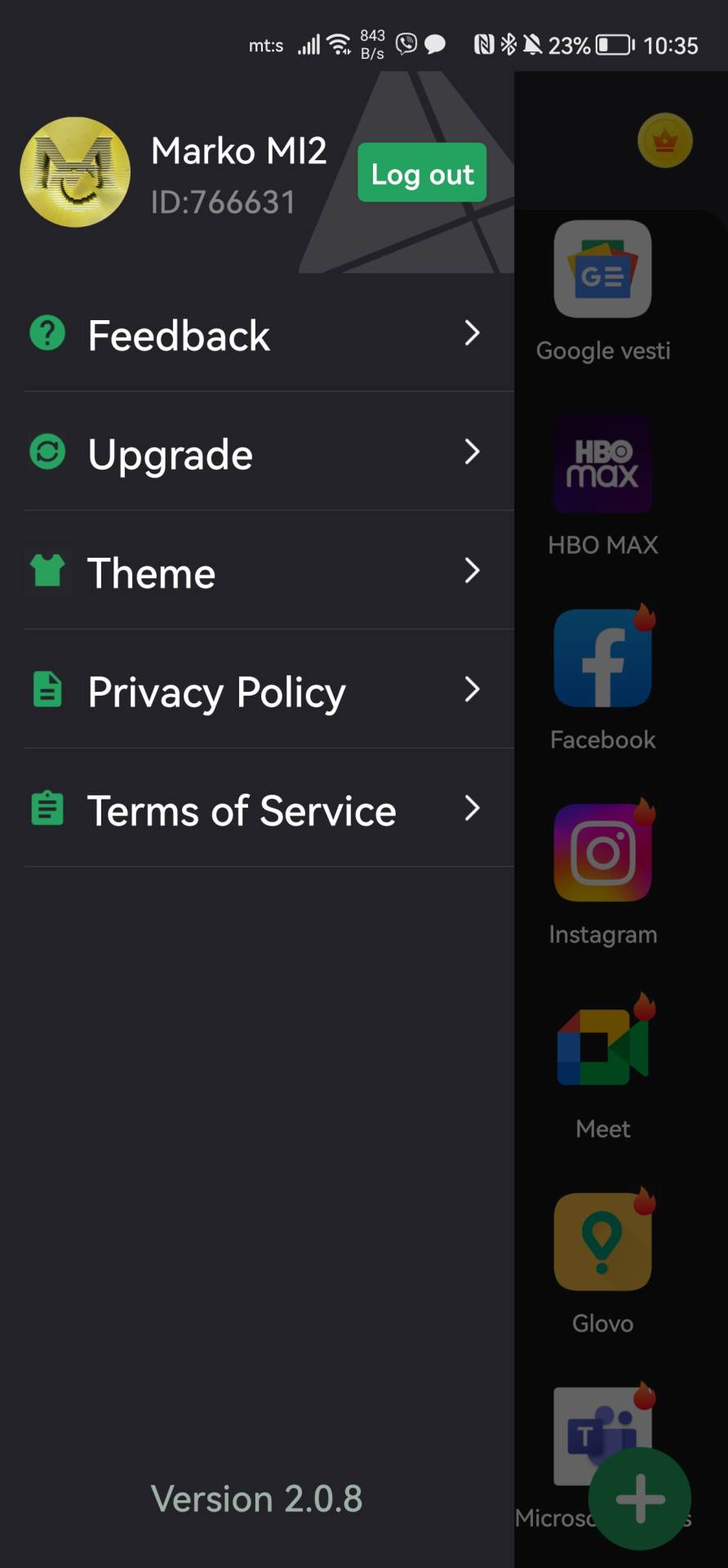Expand the Feedback section chevron
The height and width of the screenshot is (1568, 728).
[x=473, y=333]
